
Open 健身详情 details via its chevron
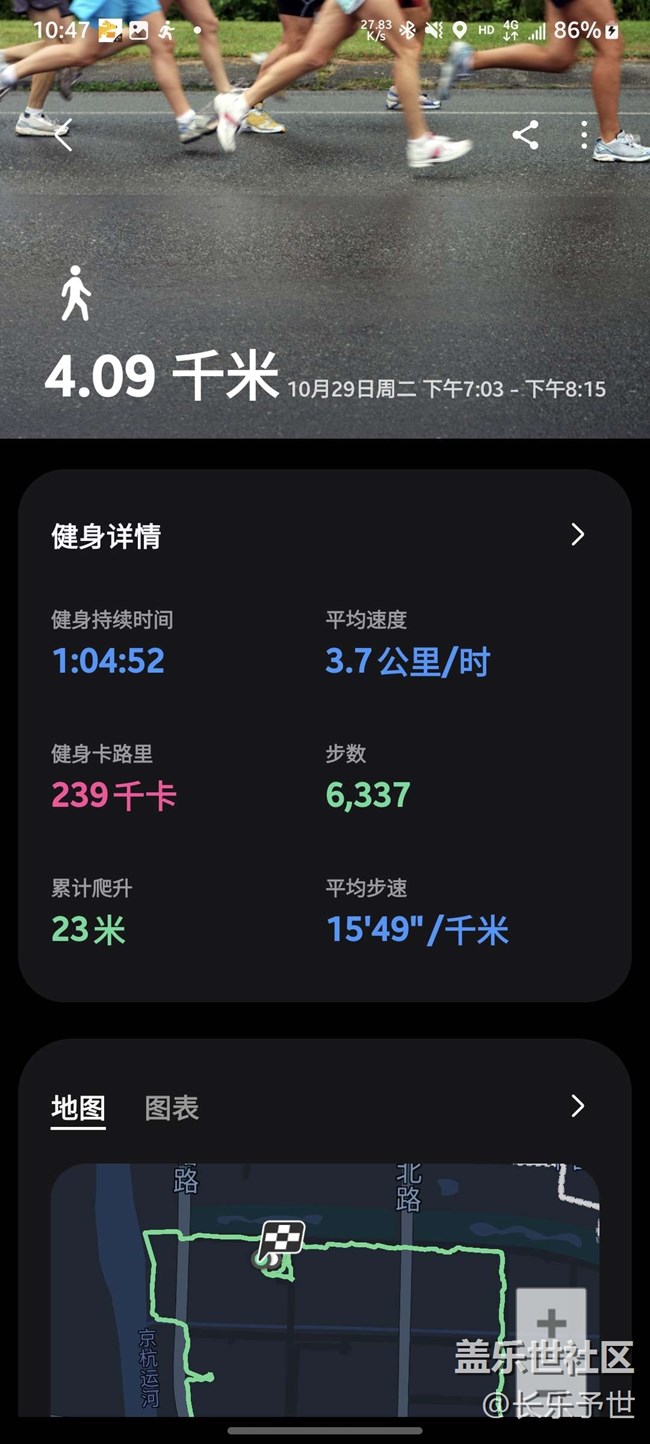[577, 535]
